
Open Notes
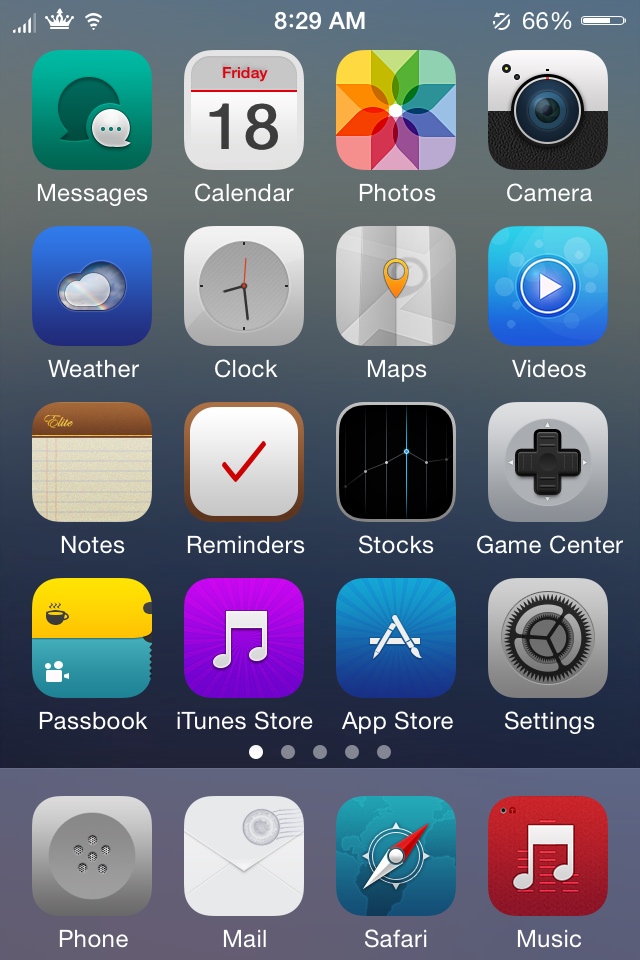(x=92, y=462)
